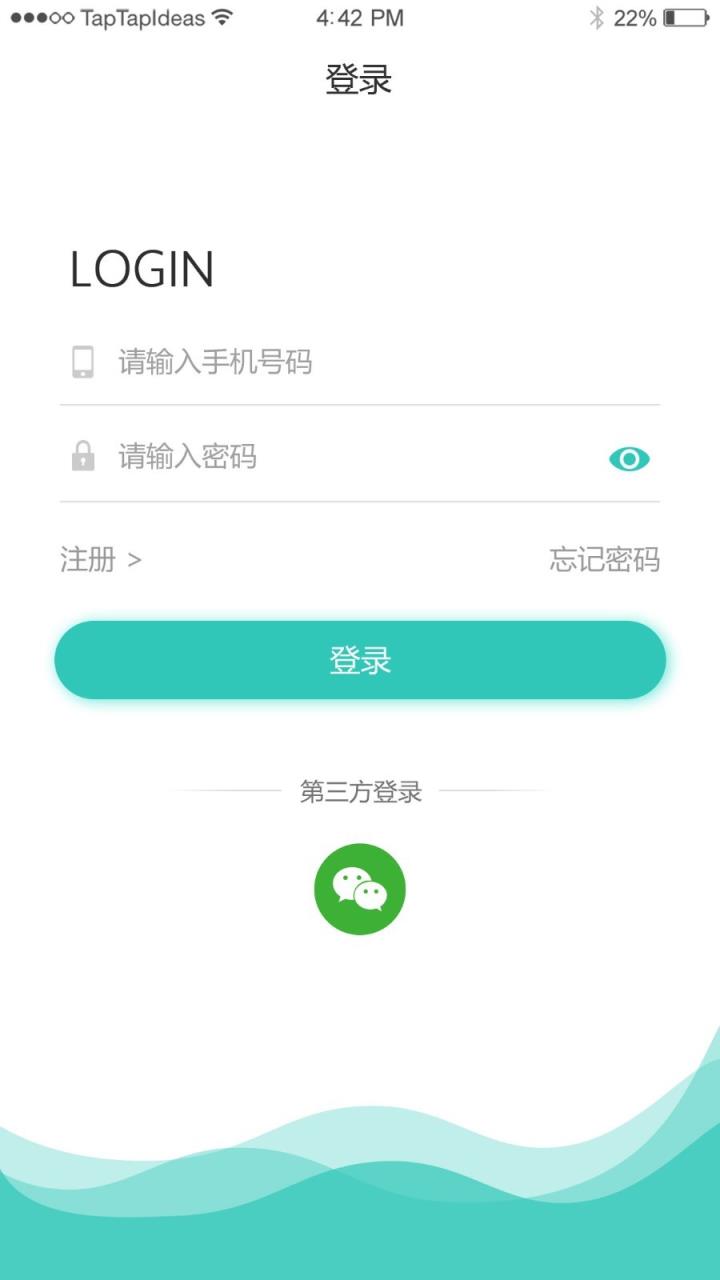Click the padlock icon beside the password field
Viewport: 720px width, 1280px height.
pos(84,457)
